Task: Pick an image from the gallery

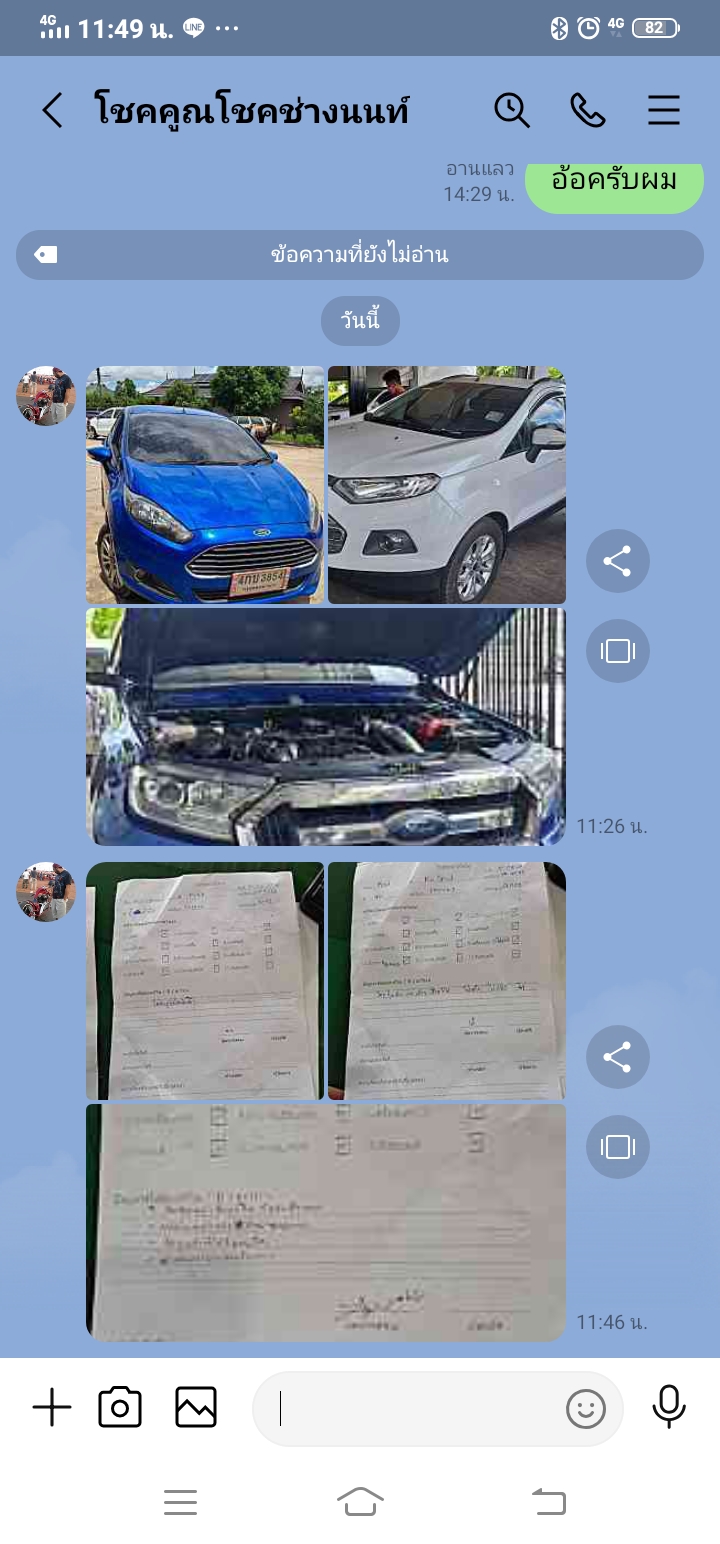Action: [196, 1408]
